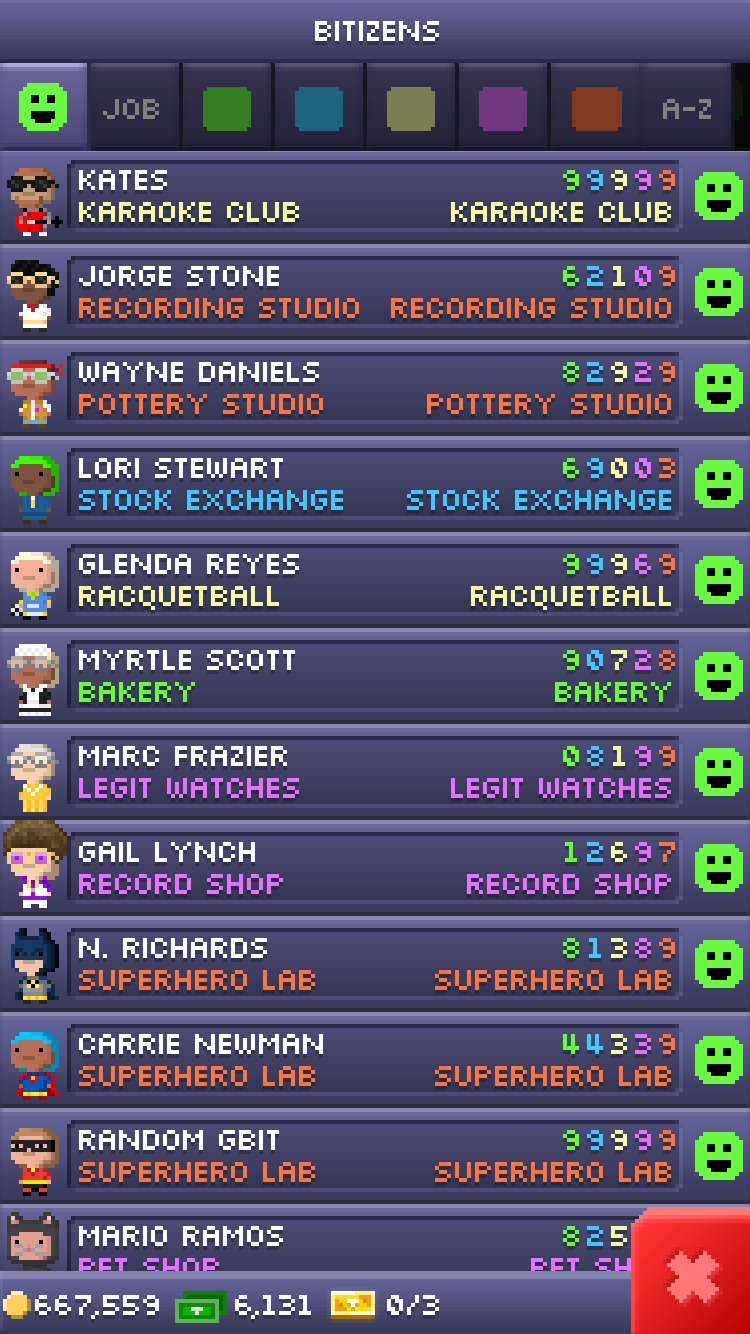Sort bitizens alphabetically with A-Z

689,108
